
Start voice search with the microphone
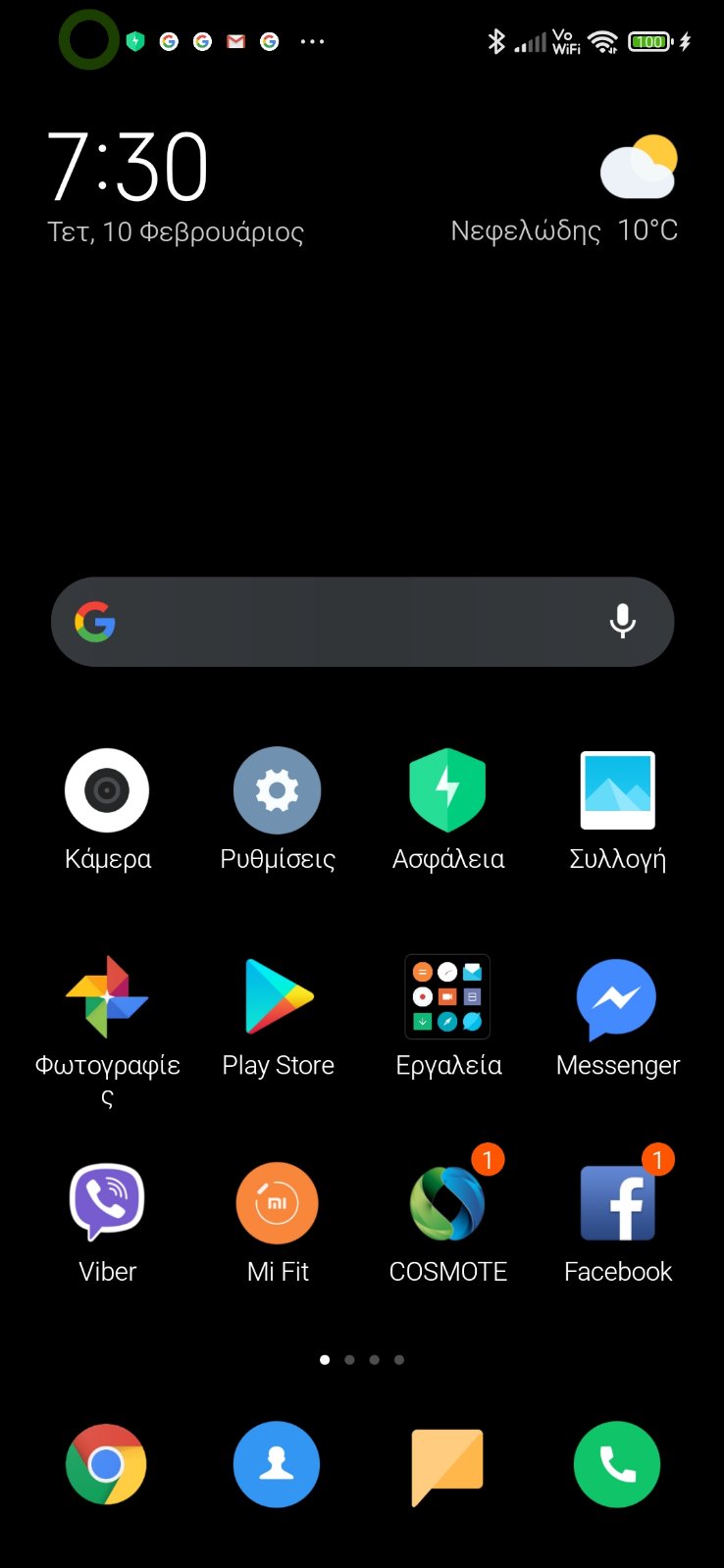pos(622,622)
